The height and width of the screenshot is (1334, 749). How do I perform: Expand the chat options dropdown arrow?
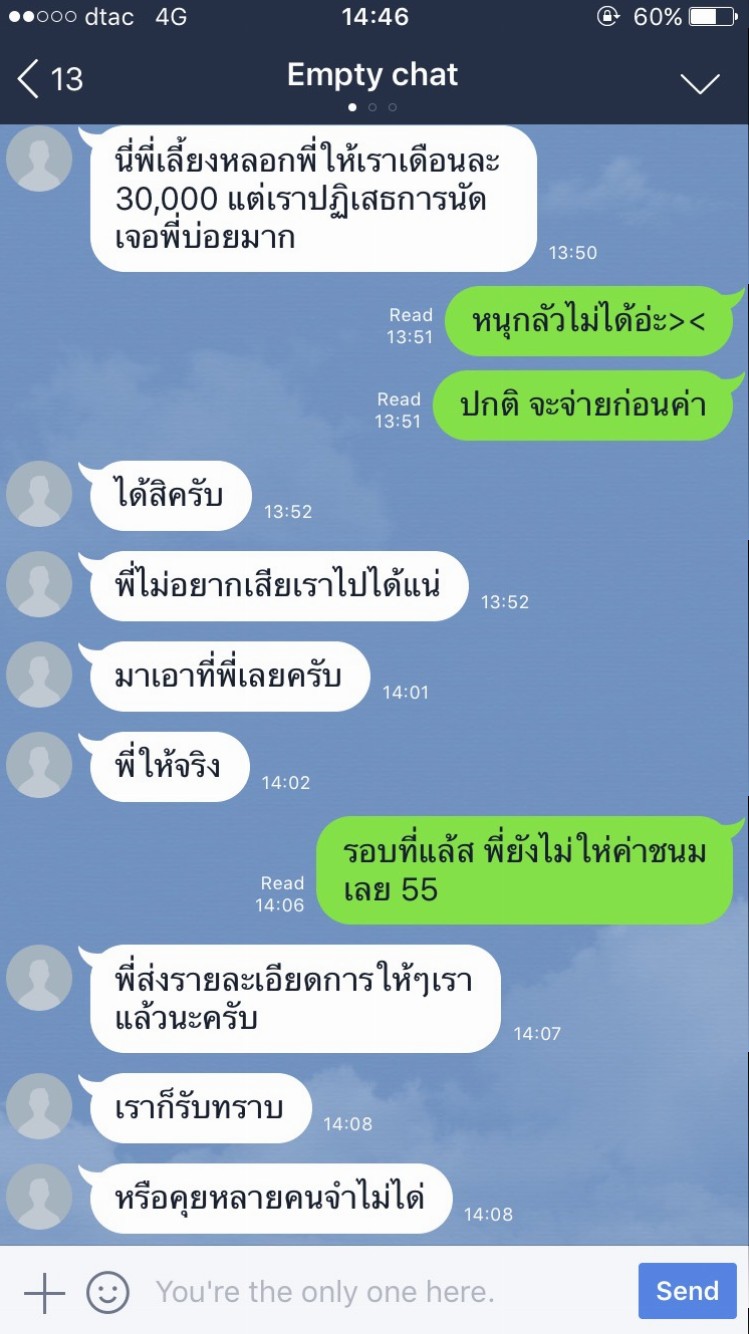(x=700, y=83)
